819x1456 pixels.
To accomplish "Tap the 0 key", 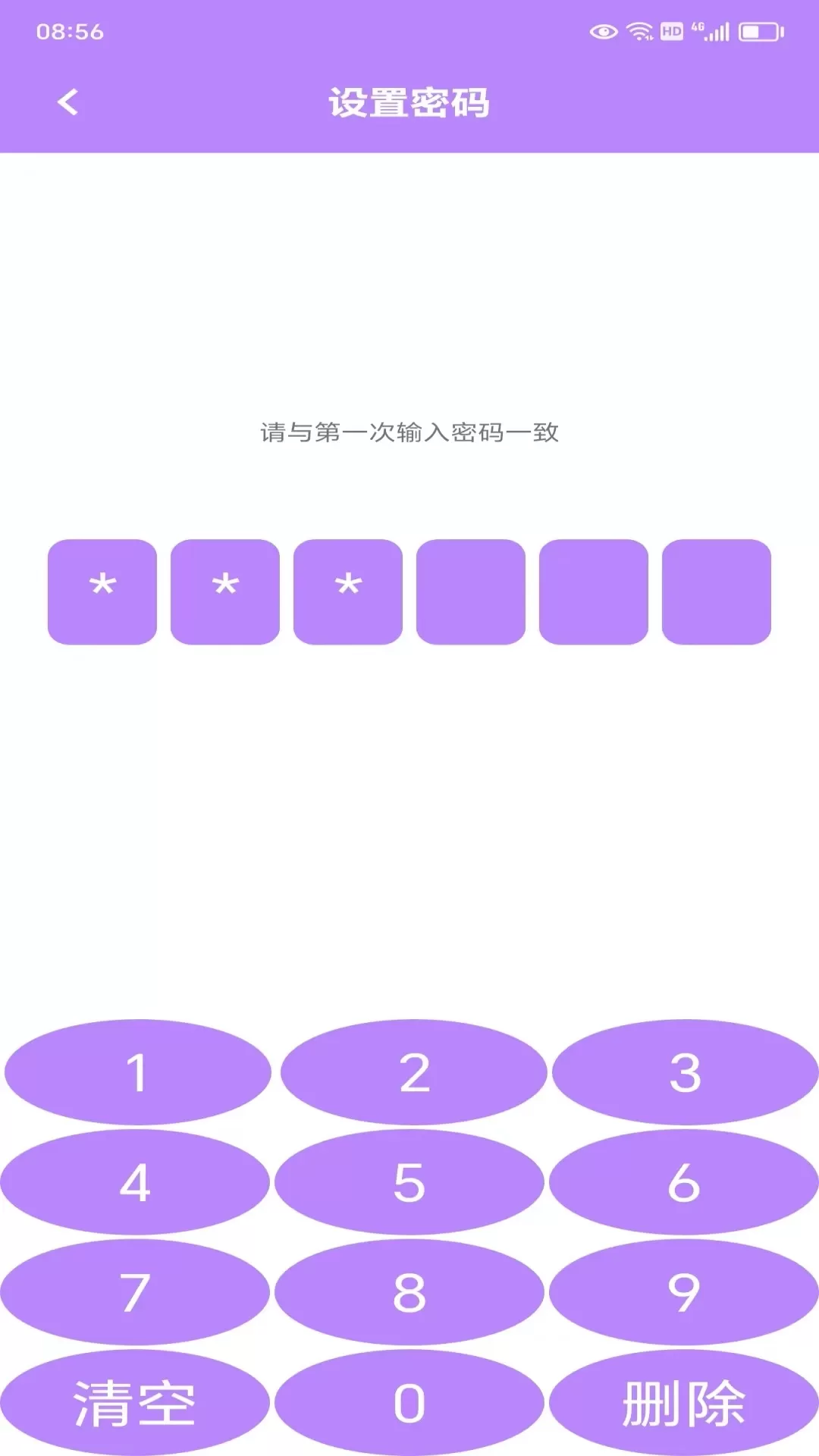I will (409, 1402).
